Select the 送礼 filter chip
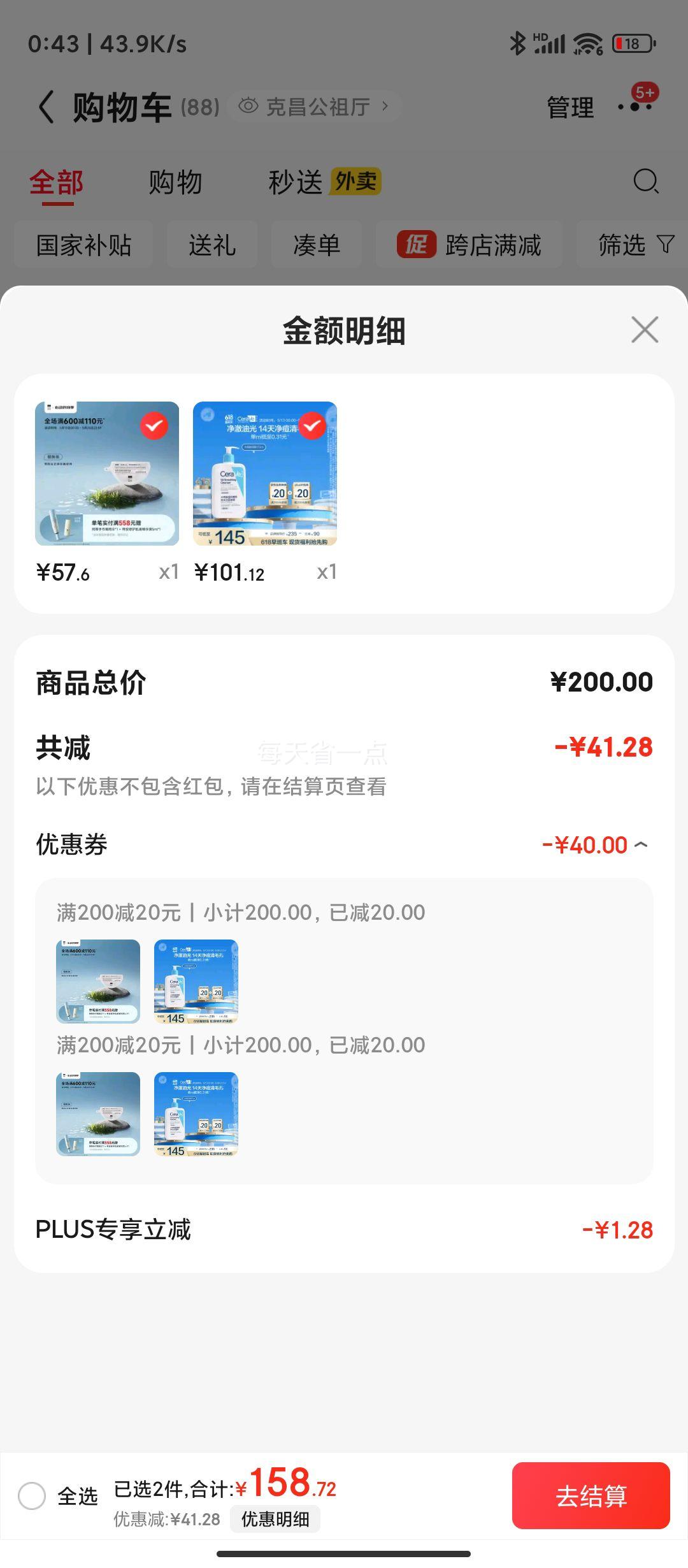The height and width of the screenshot is (1568, 688). tap(212, 245)
